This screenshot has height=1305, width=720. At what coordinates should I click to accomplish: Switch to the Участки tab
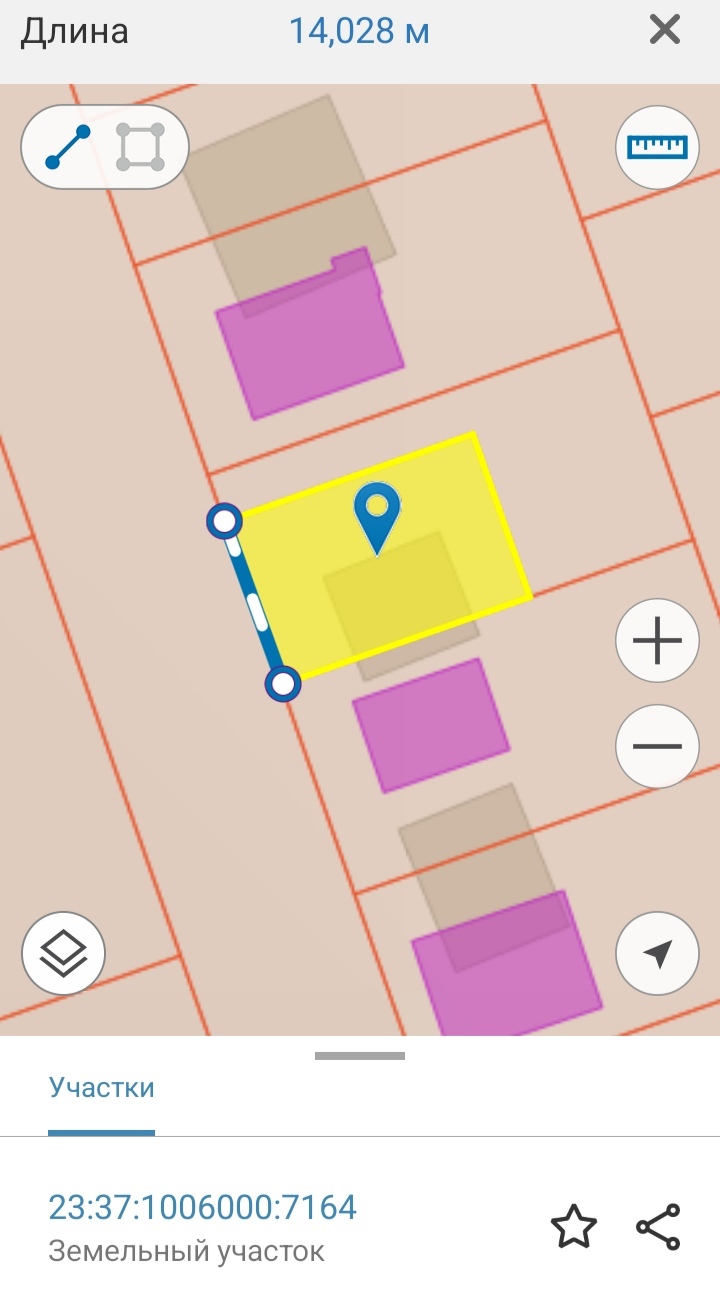(x=102, y=1088)
